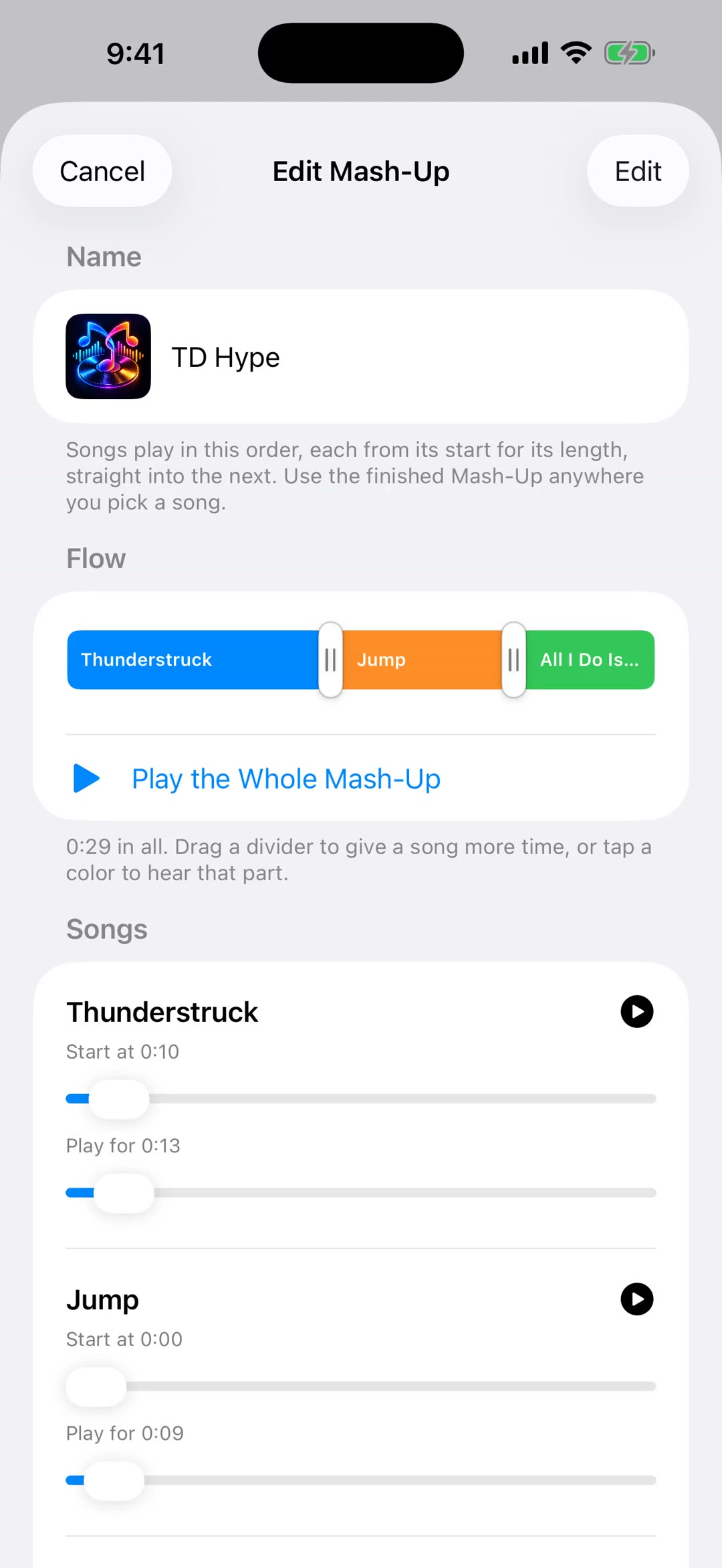Tap the Edit button
The image size is (722, 1568).
[638, 171]
